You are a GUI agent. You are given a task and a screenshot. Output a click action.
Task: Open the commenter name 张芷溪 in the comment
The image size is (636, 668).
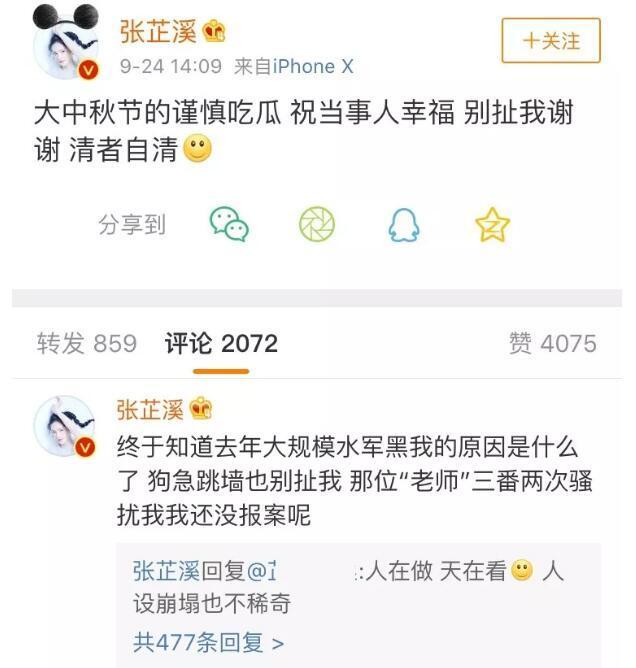click(x=150, y=410)
